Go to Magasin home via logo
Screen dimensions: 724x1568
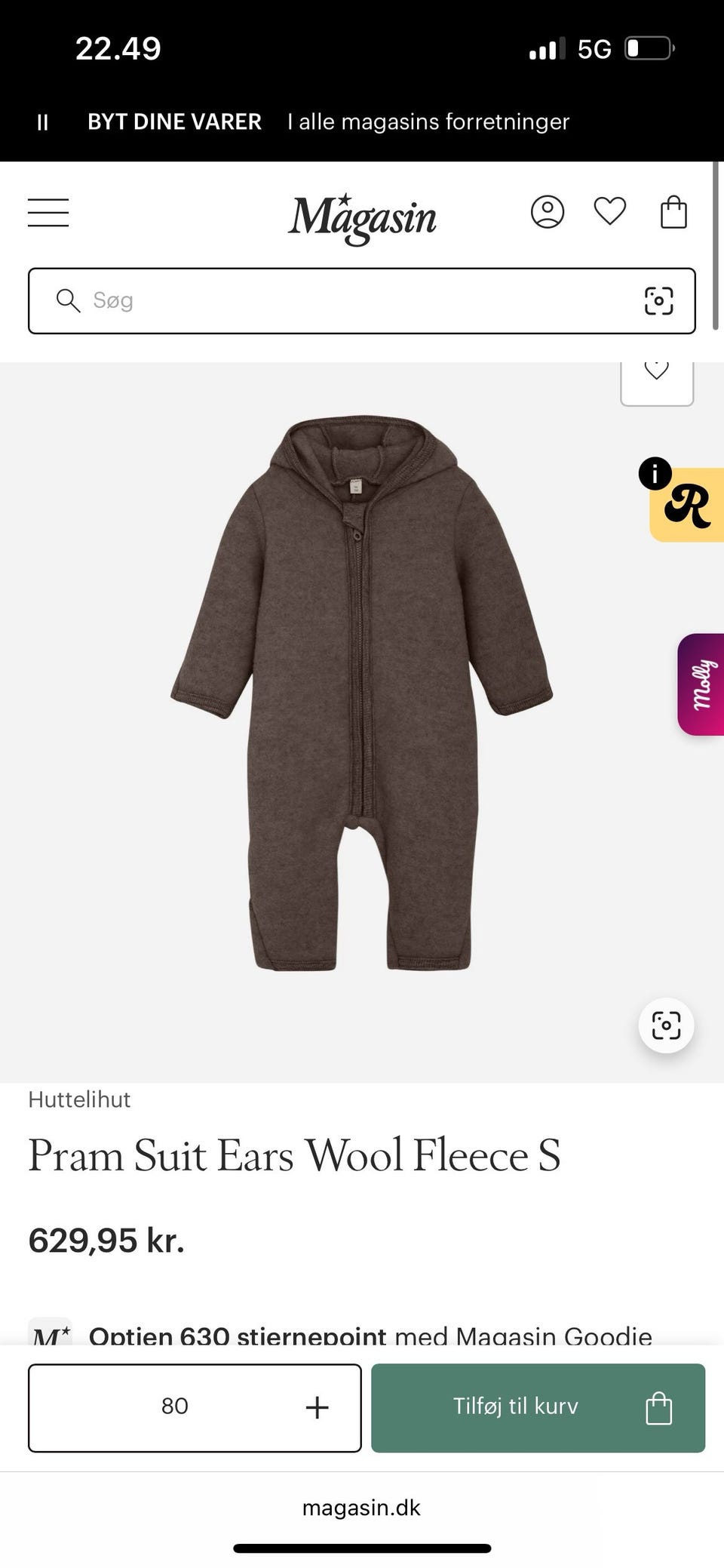pos(362,218)
